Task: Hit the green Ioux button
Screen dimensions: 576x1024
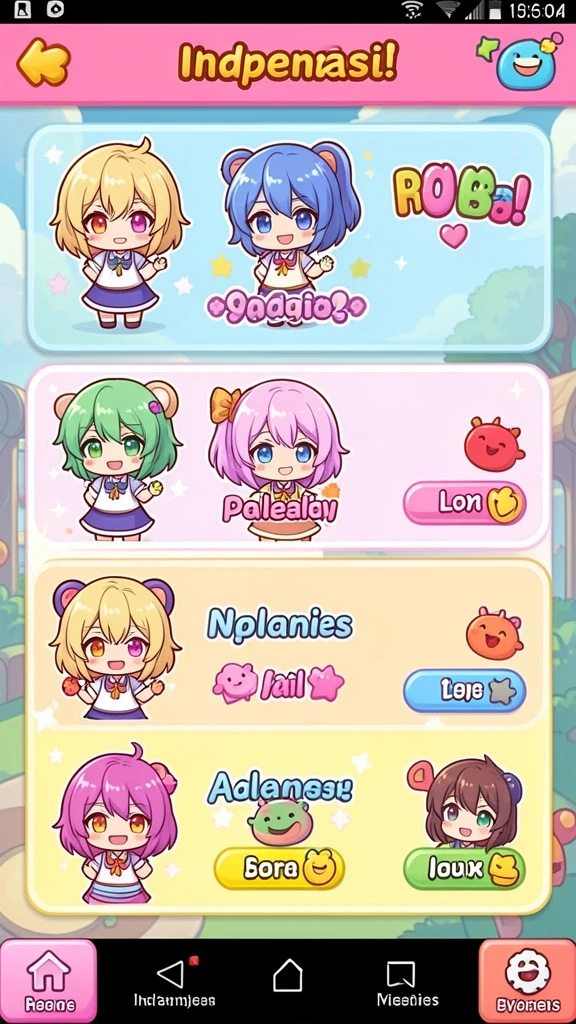Action: [x=464, y=868]
